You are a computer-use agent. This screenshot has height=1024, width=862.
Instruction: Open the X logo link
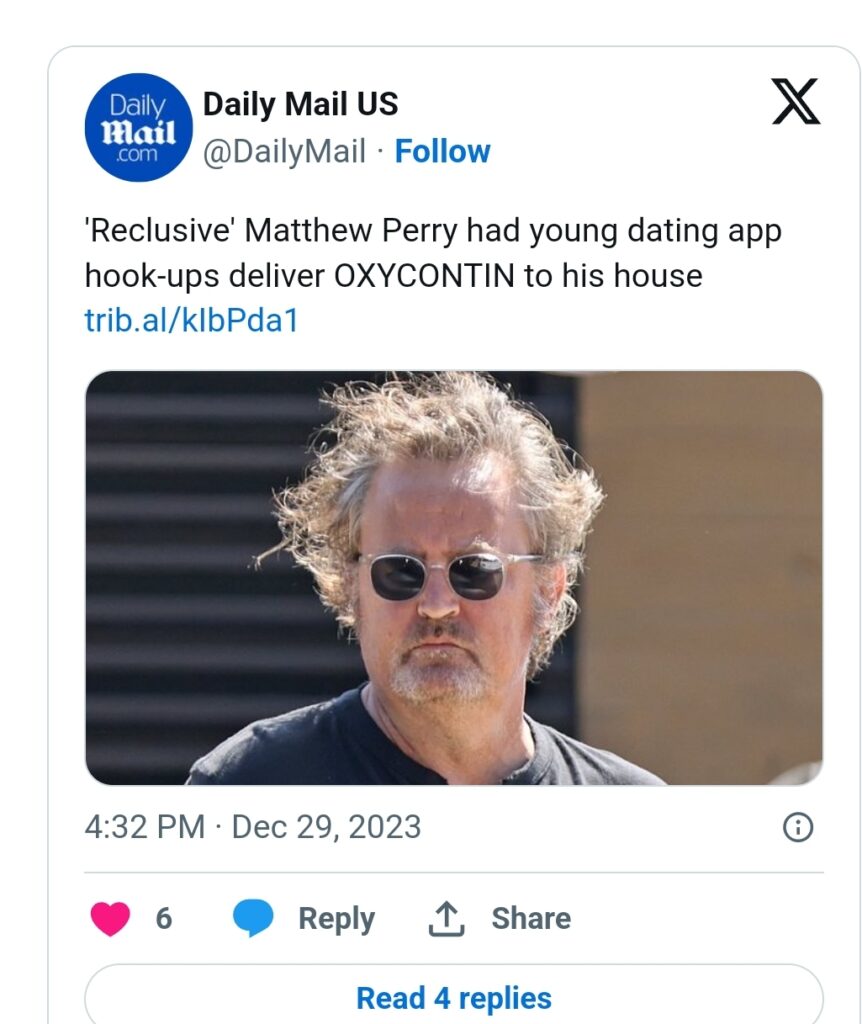tap(795, 101)
